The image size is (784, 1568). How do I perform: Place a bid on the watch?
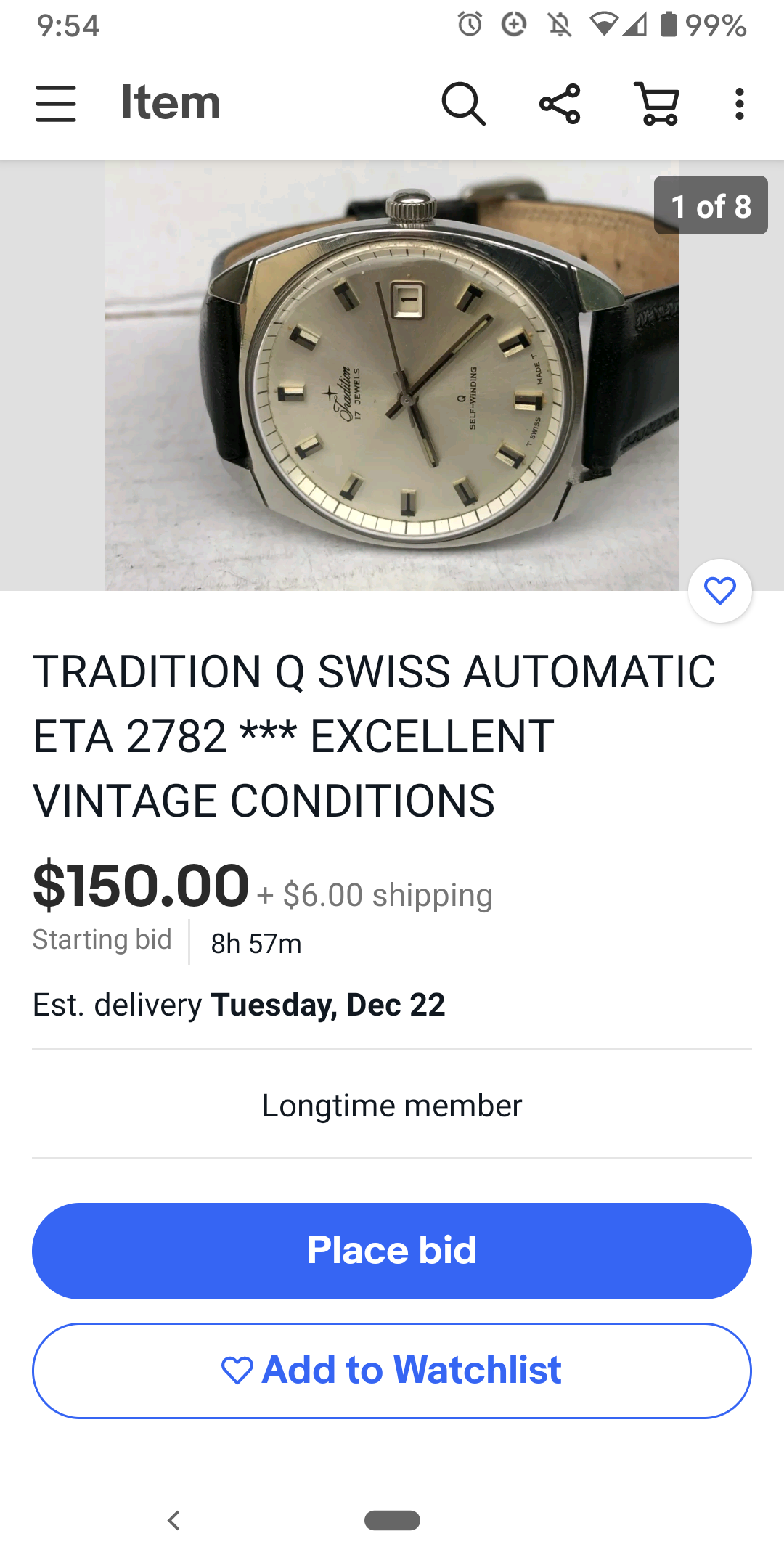pyautogui.click(x=392, y=1251)
